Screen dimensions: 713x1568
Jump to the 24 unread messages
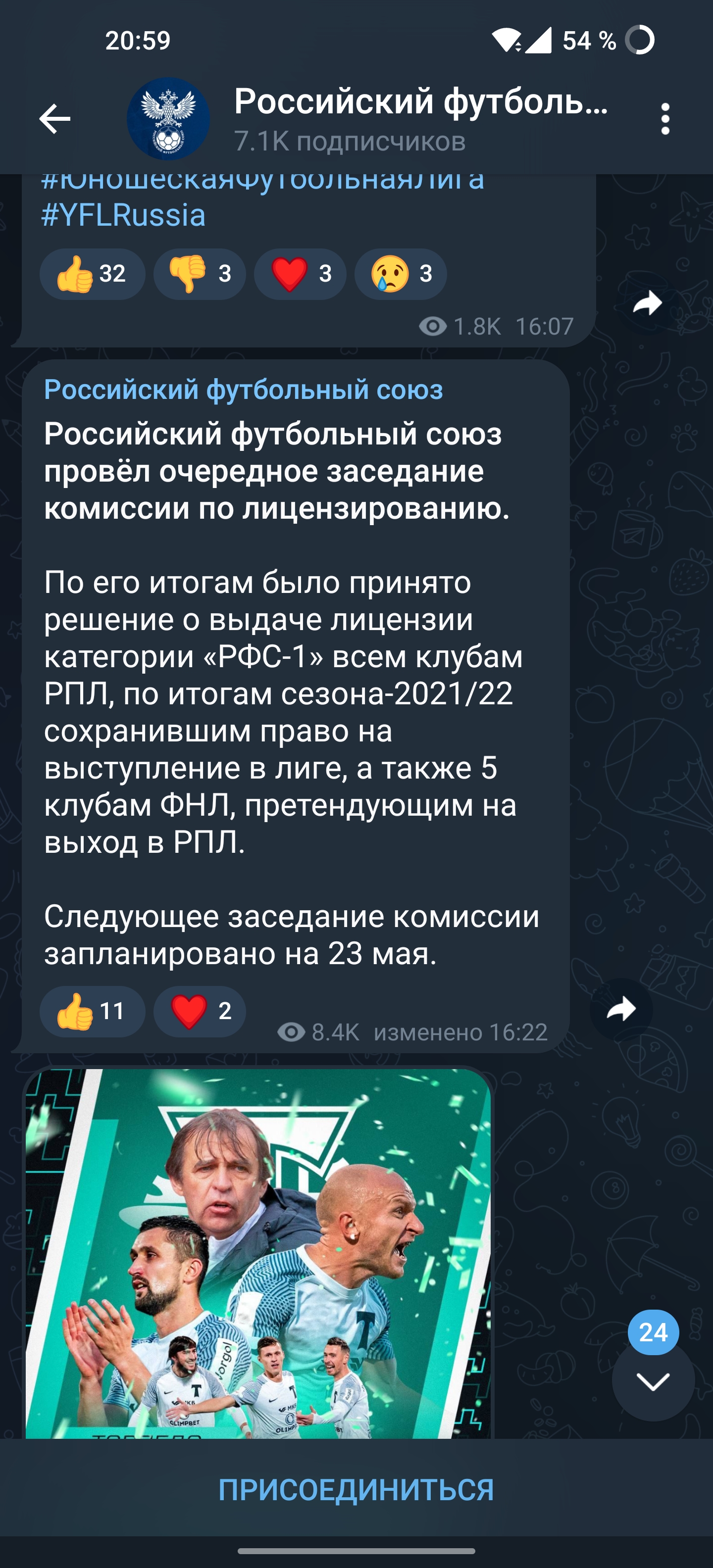(653, 1381)
